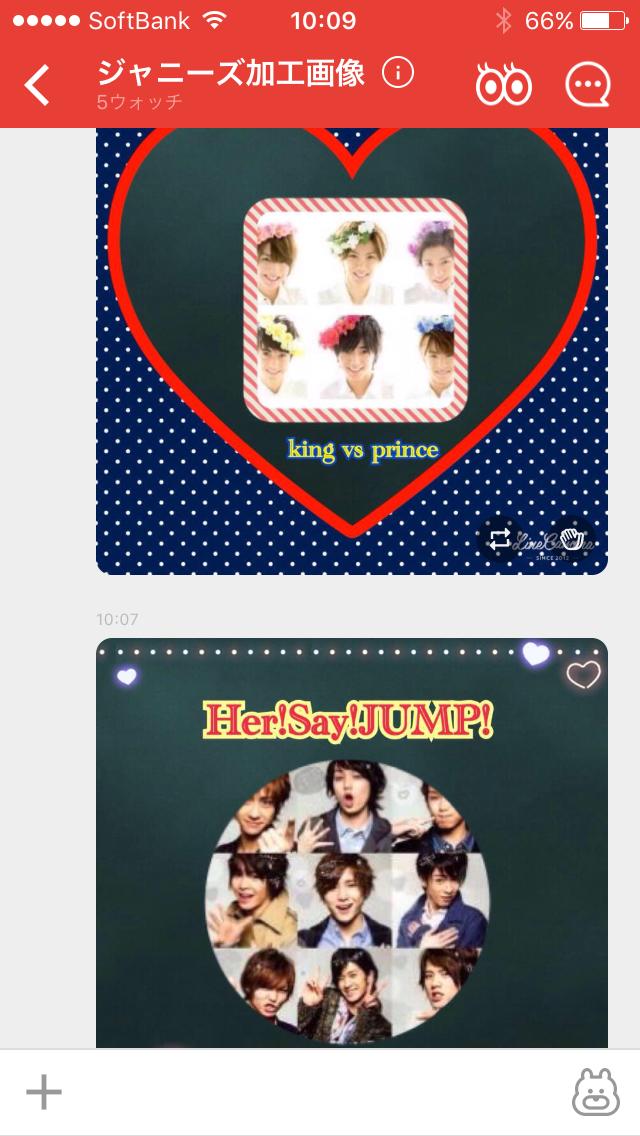Tap the eyes watch icon
640x1136 pixels.
(x=504, y=86)
